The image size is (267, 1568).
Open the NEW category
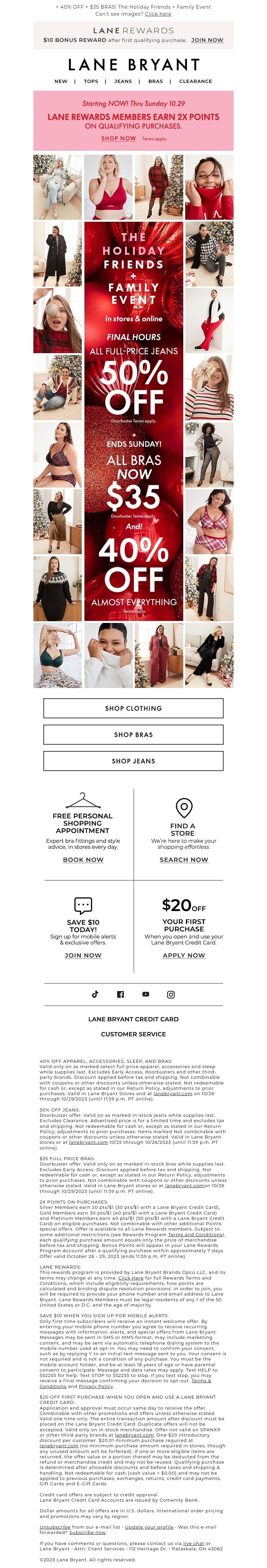tap(61, 81)
